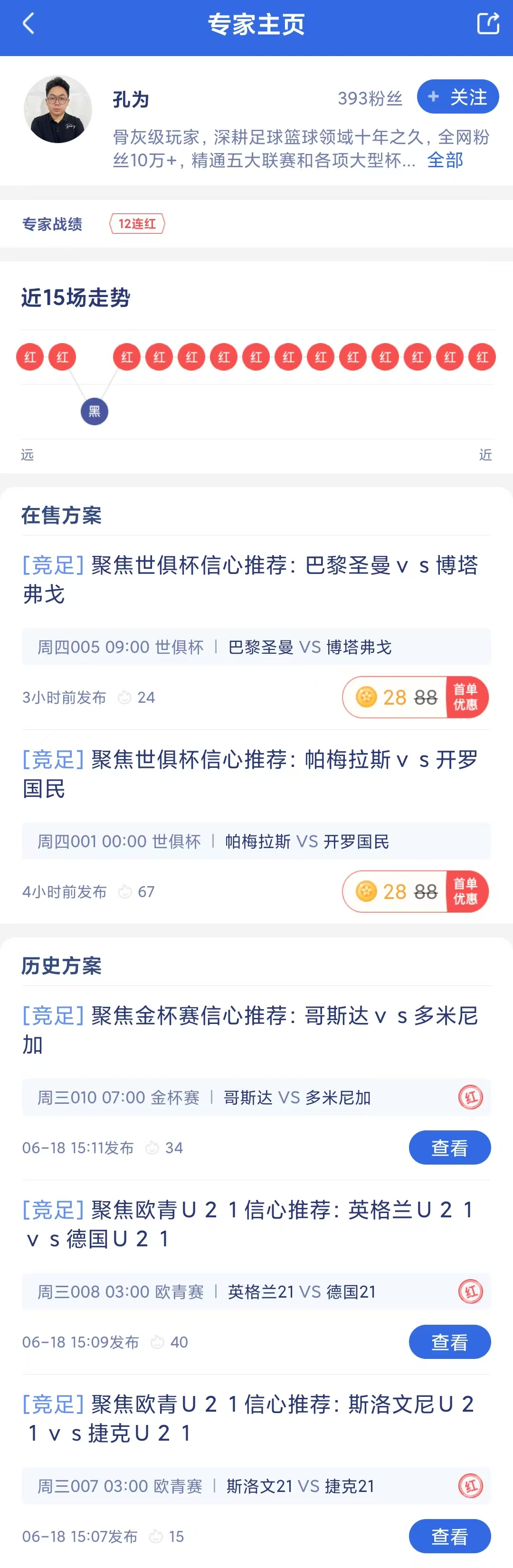Open the 帕梅拉斯 vs 开罗国民 recommendation
Viewport: 513px width, 1568px height.
[249, 773]
